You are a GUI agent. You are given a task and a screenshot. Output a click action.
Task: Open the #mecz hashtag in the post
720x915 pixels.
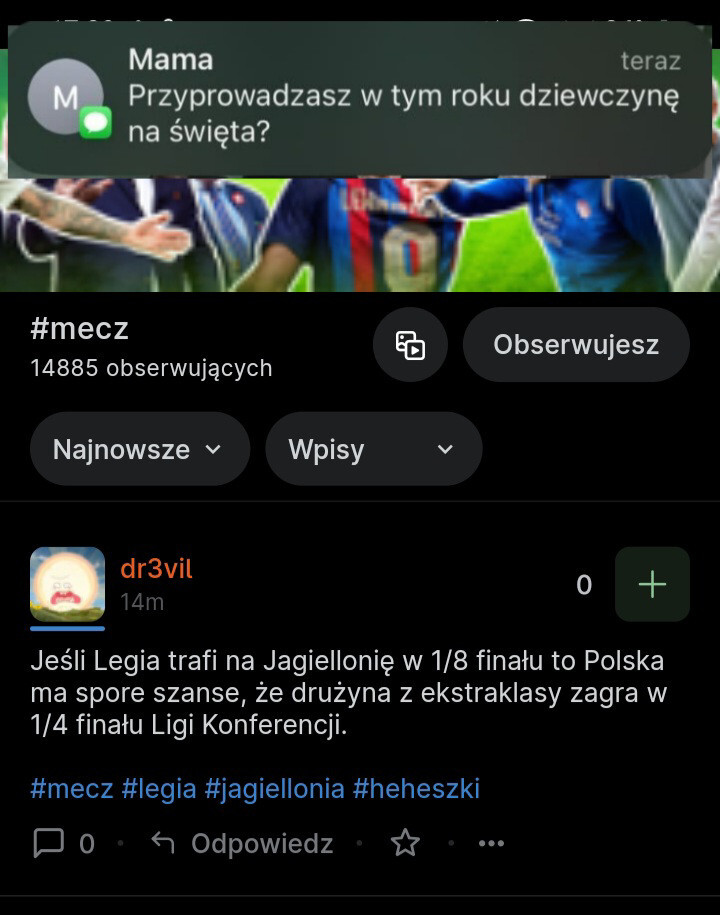click(71, 789)
